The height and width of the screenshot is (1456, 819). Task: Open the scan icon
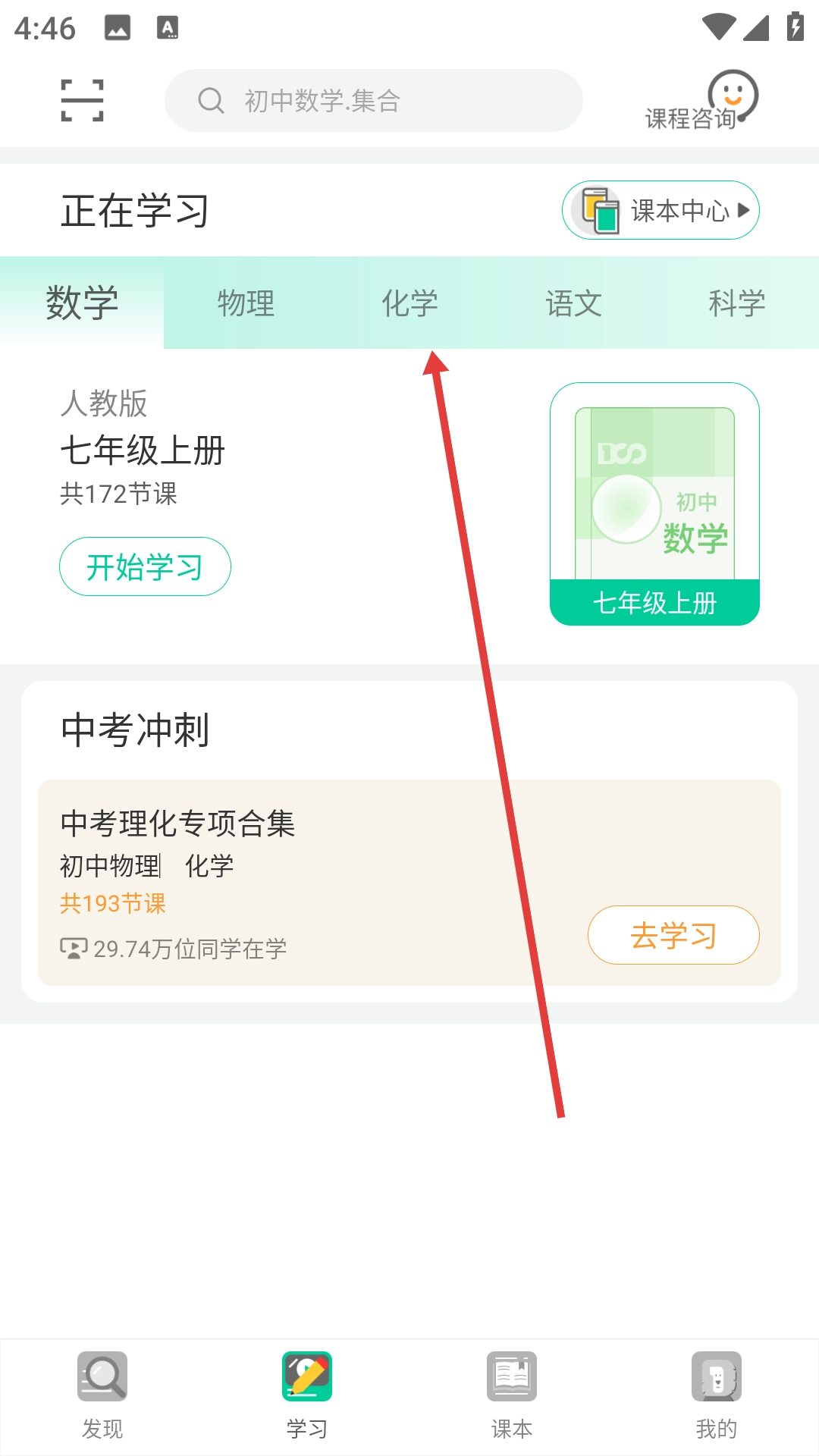pyautogui.click(x=82, y=100)
